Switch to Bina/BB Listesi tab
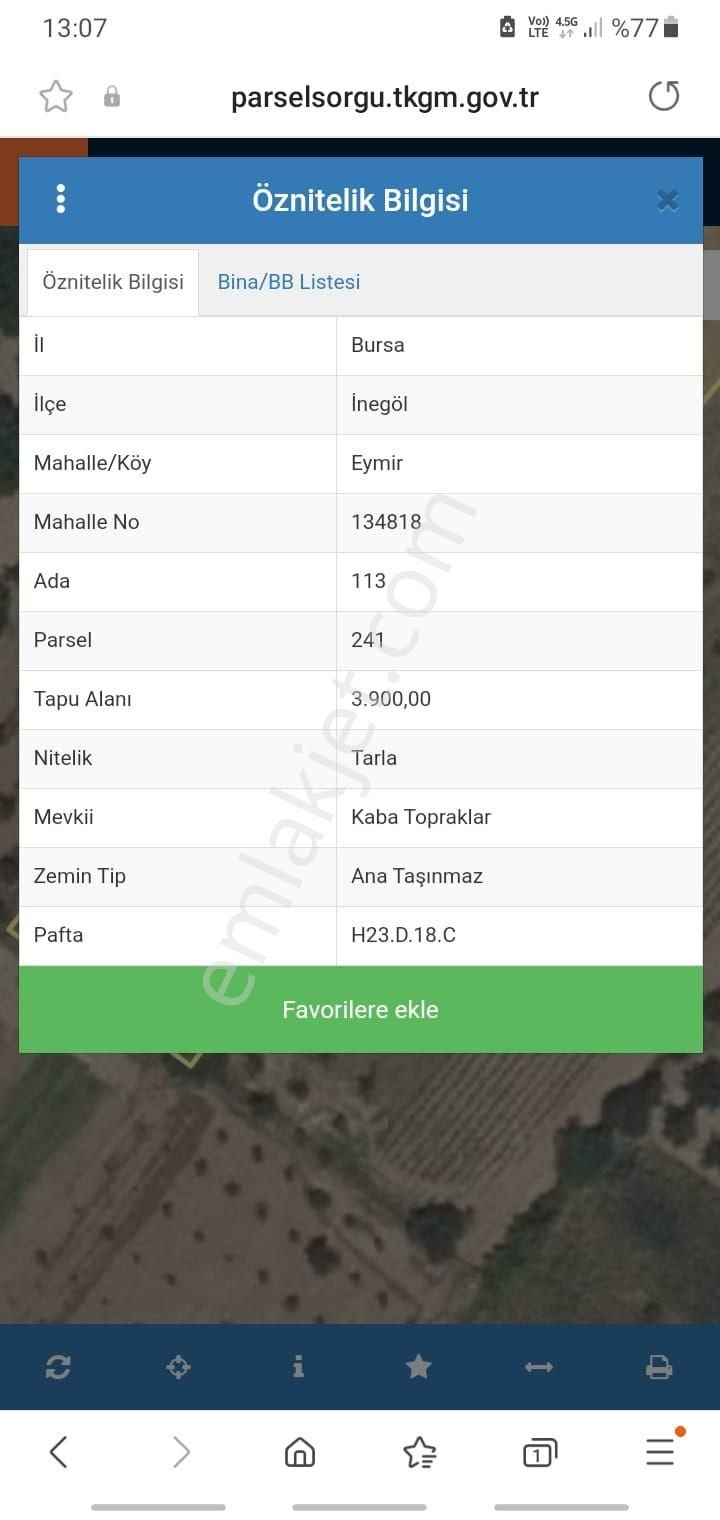The width and height of the screenshot is (720, 1520). [288, 282]
